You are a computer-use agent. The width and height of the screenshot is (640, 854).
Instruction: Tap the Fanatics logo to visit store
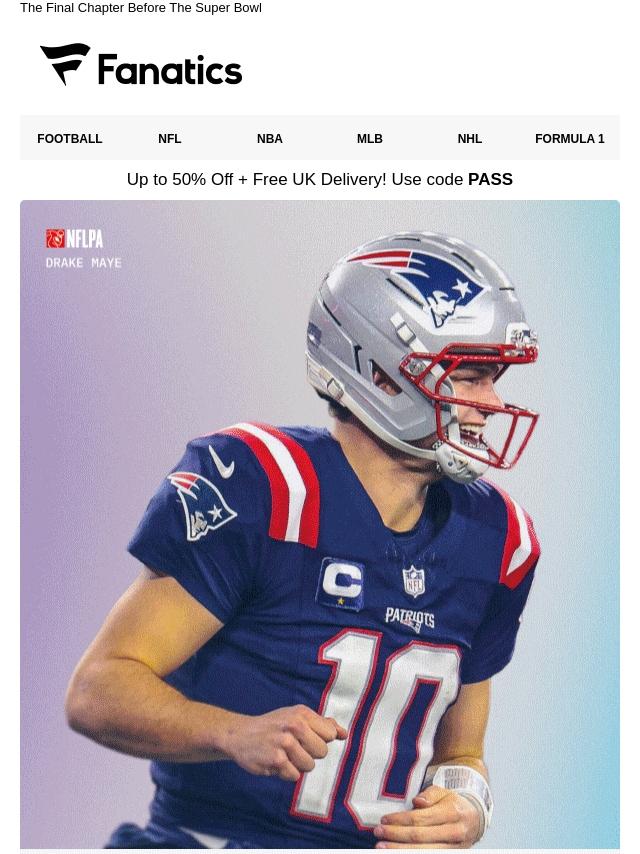[x=141, y=66]
